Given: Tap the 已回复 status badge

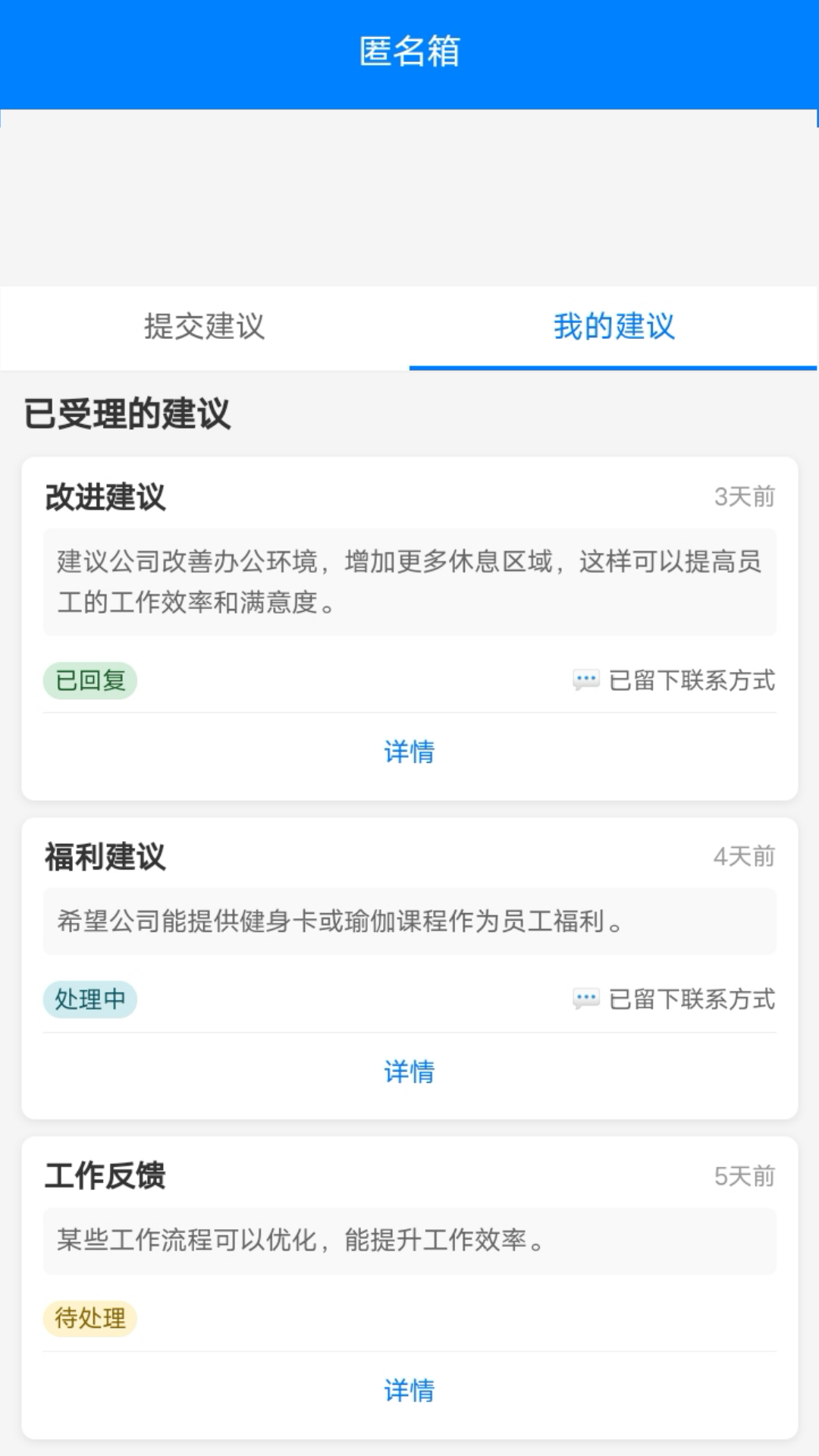Looking at the screenshot, I should click(91, 681).
